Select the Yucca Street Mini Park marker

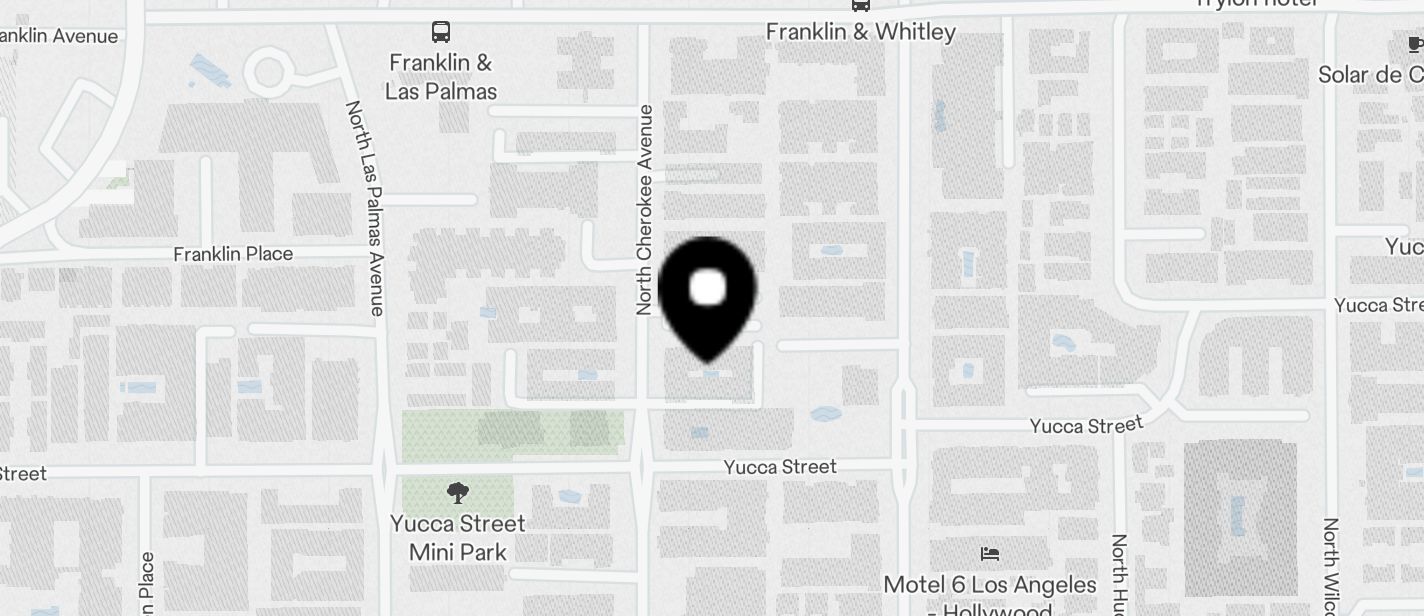pyautogui.click(x=458, y=492)
